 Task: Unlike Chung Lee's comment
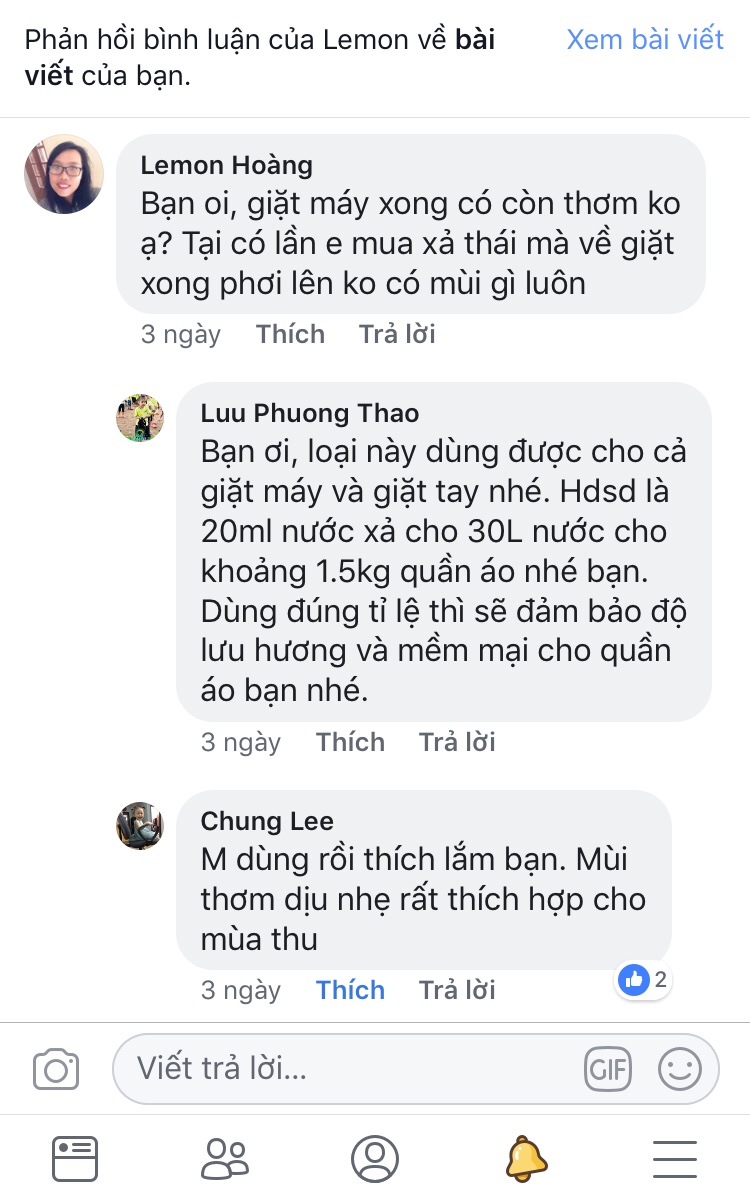point(350,990)
